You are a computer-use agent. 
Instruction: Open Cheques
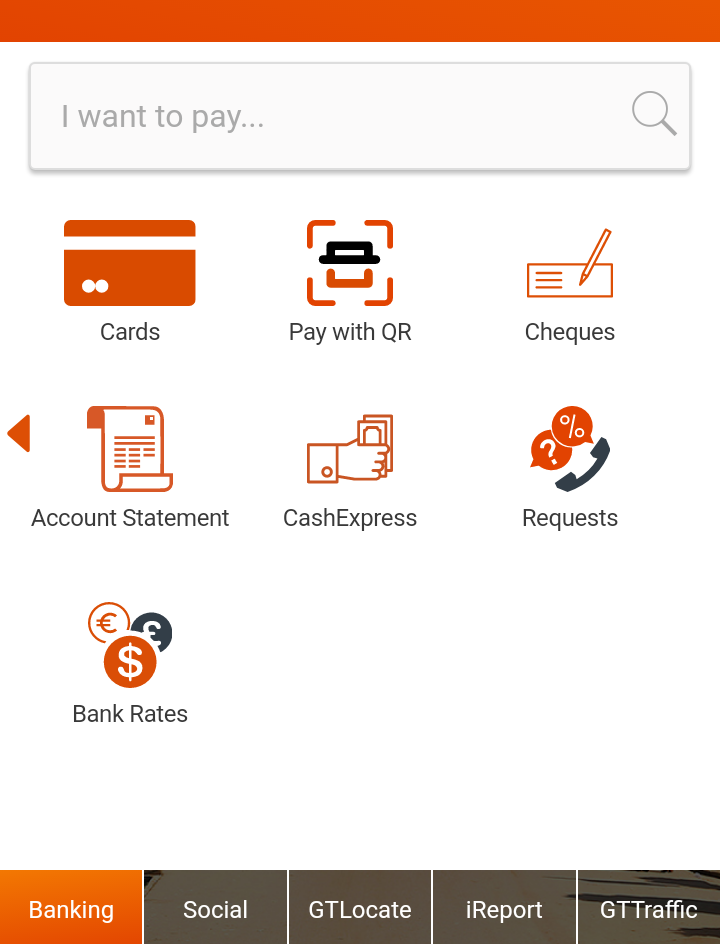[x=570, y=282]
